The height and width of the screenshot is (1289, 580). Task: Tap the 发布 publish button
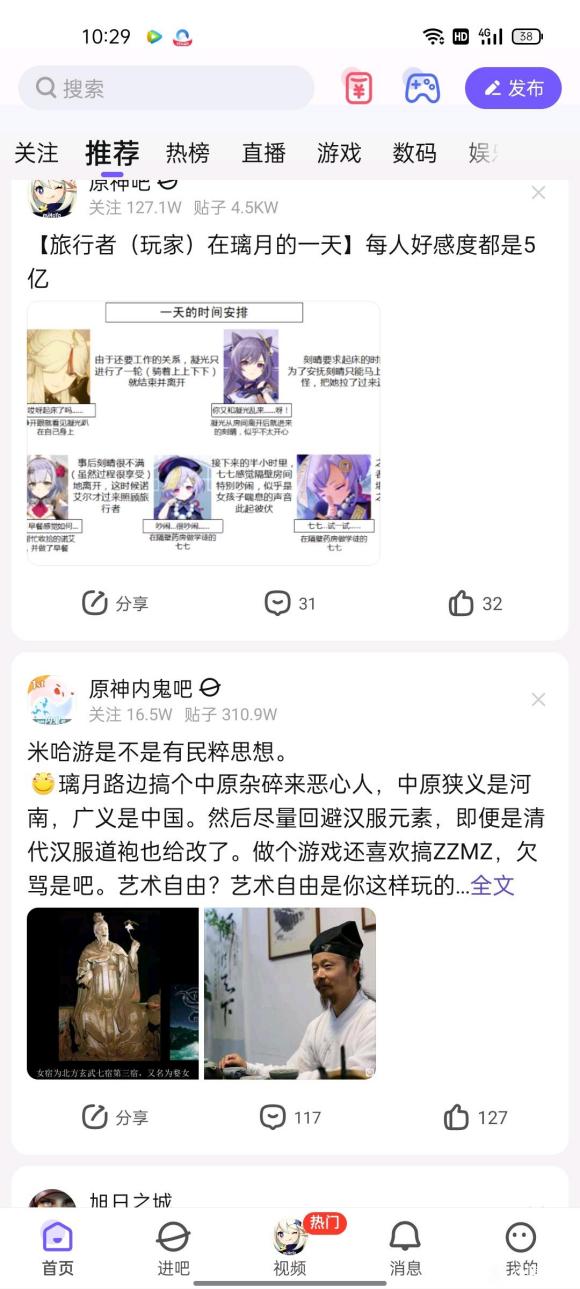click(x=513, y=88)
